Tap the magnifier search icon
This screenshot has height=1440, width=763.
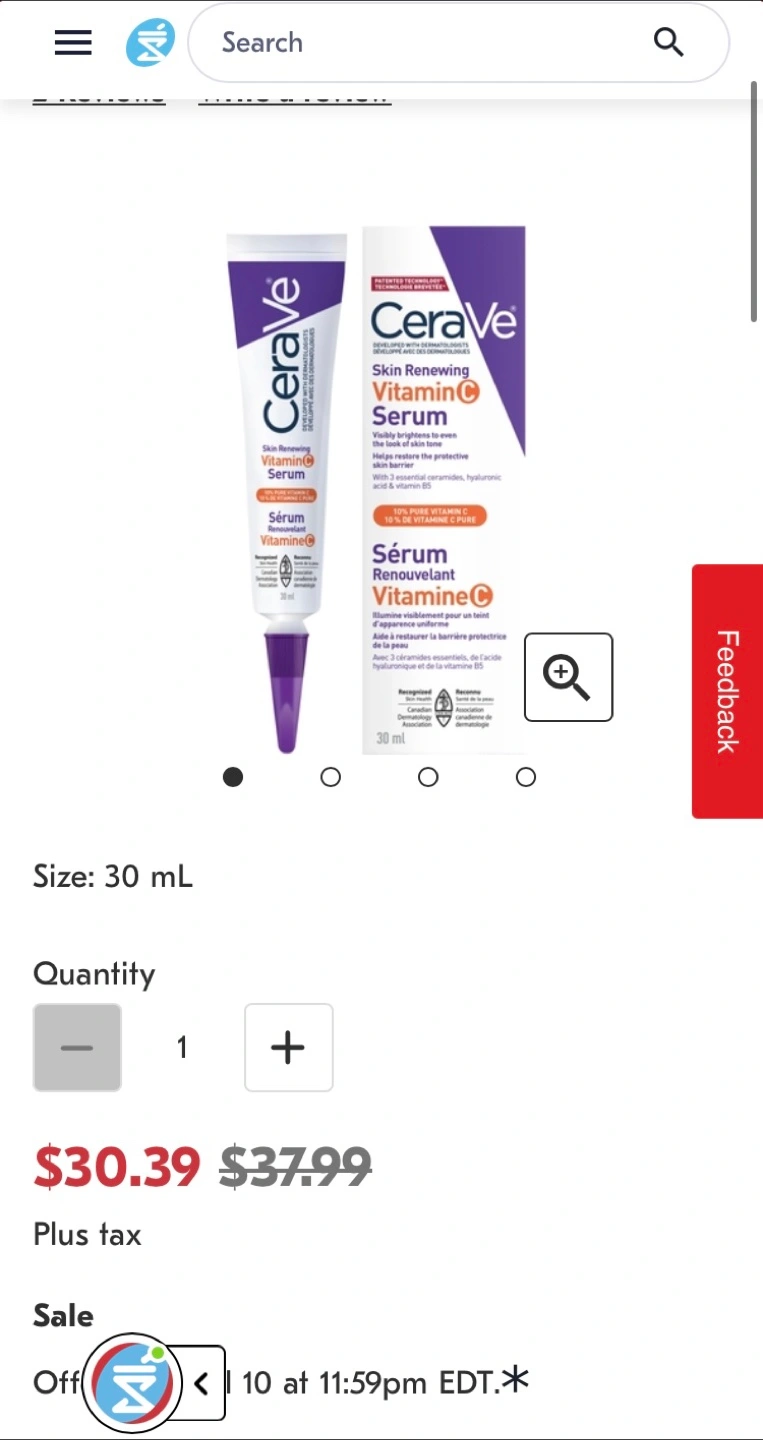[x=668, y=43]
